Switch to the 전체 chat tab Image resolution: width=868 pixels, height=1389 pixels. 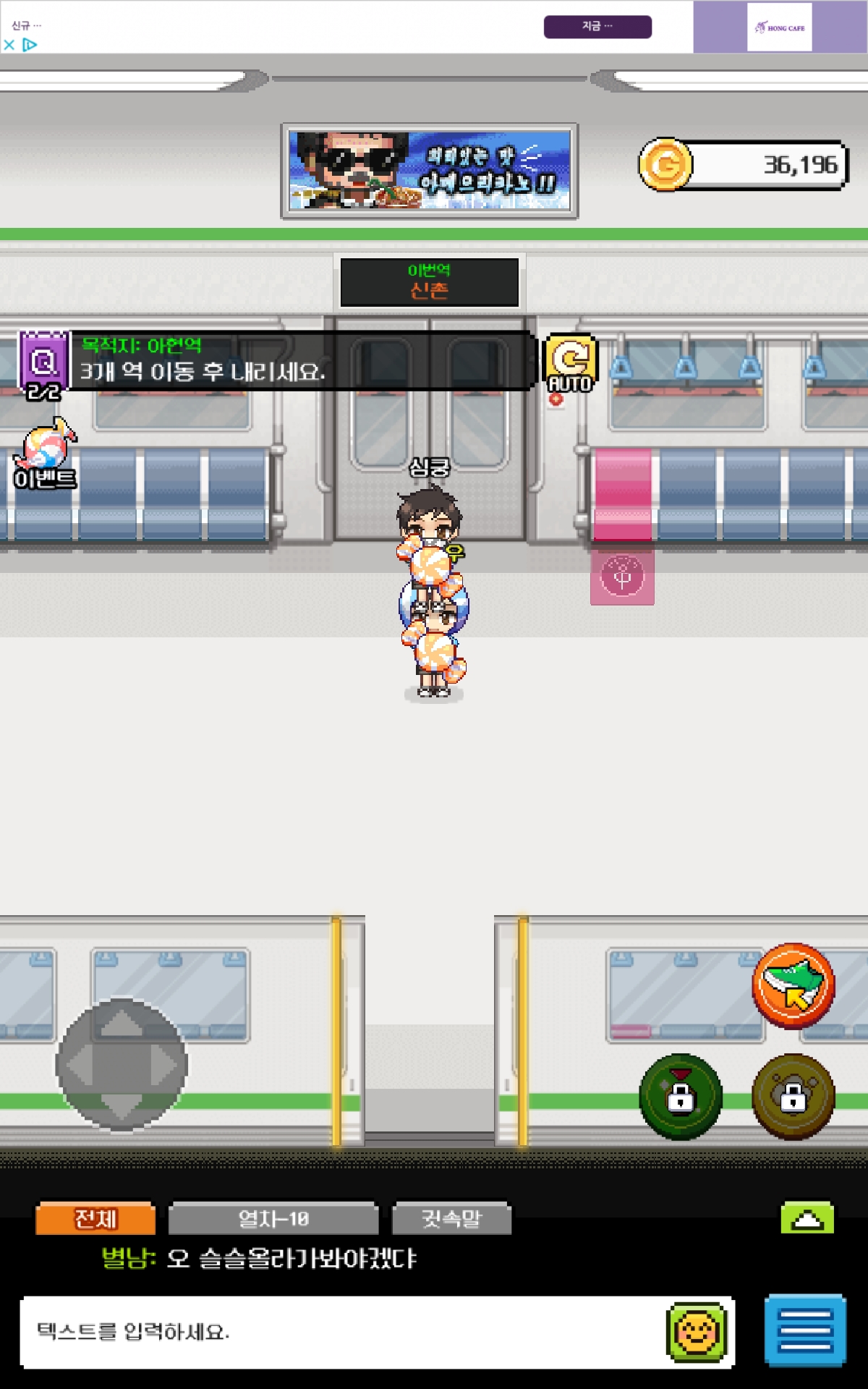point(95,1219)
